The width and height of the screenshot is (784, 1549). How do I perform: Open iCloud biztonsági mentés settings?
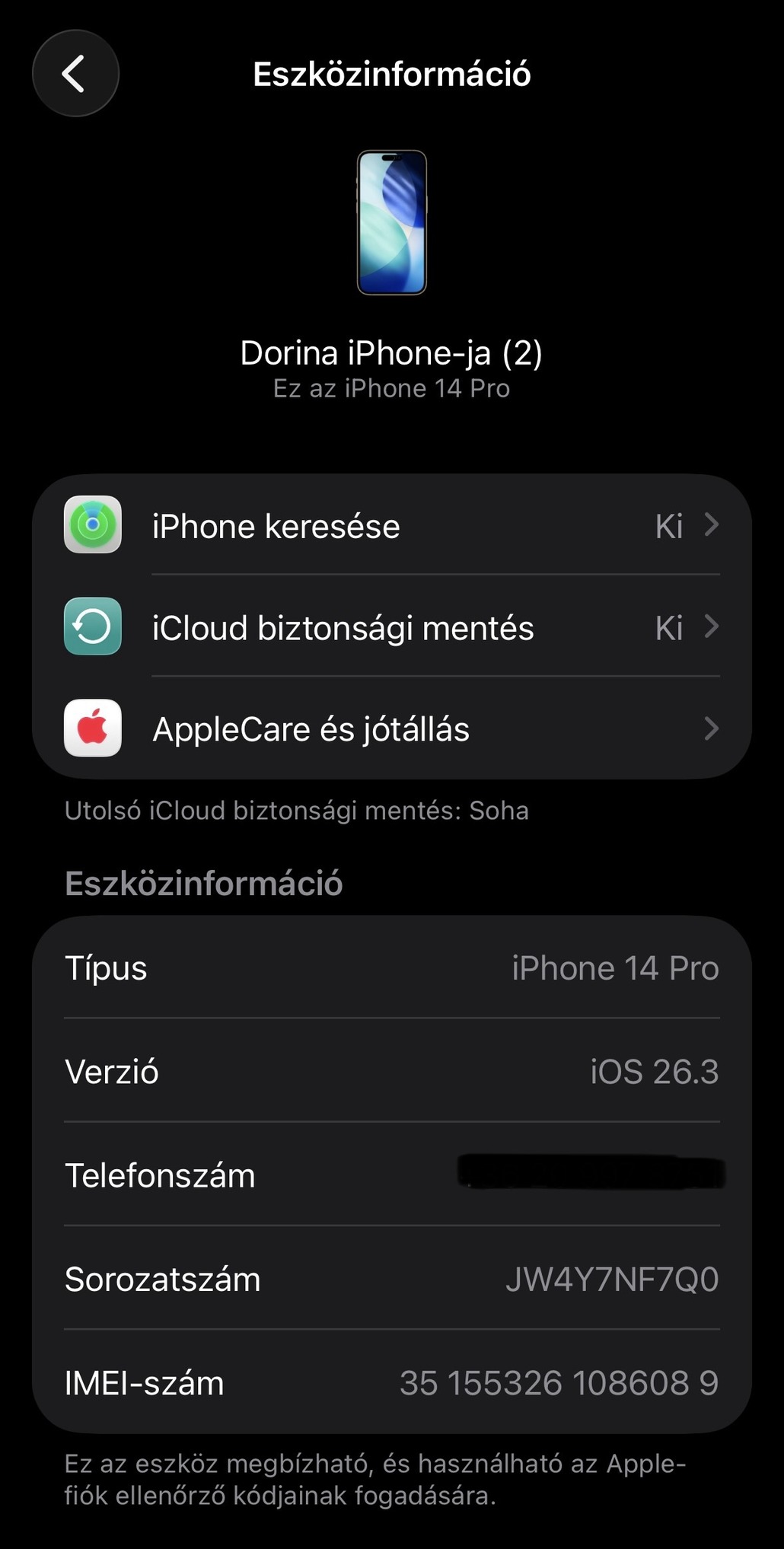click(x=391, y=628)
